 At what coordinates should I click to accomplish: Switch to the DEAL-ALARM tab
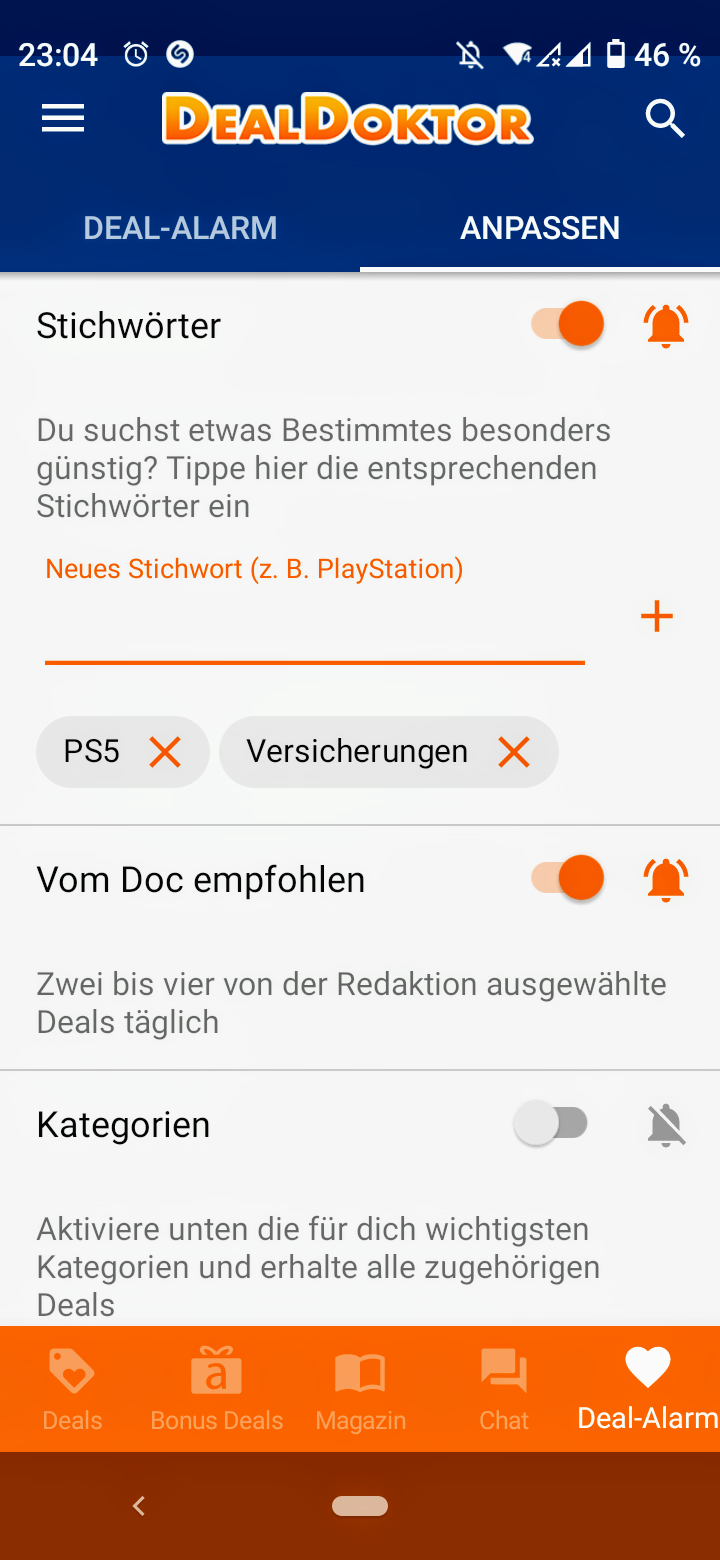(x=180, y=228)
